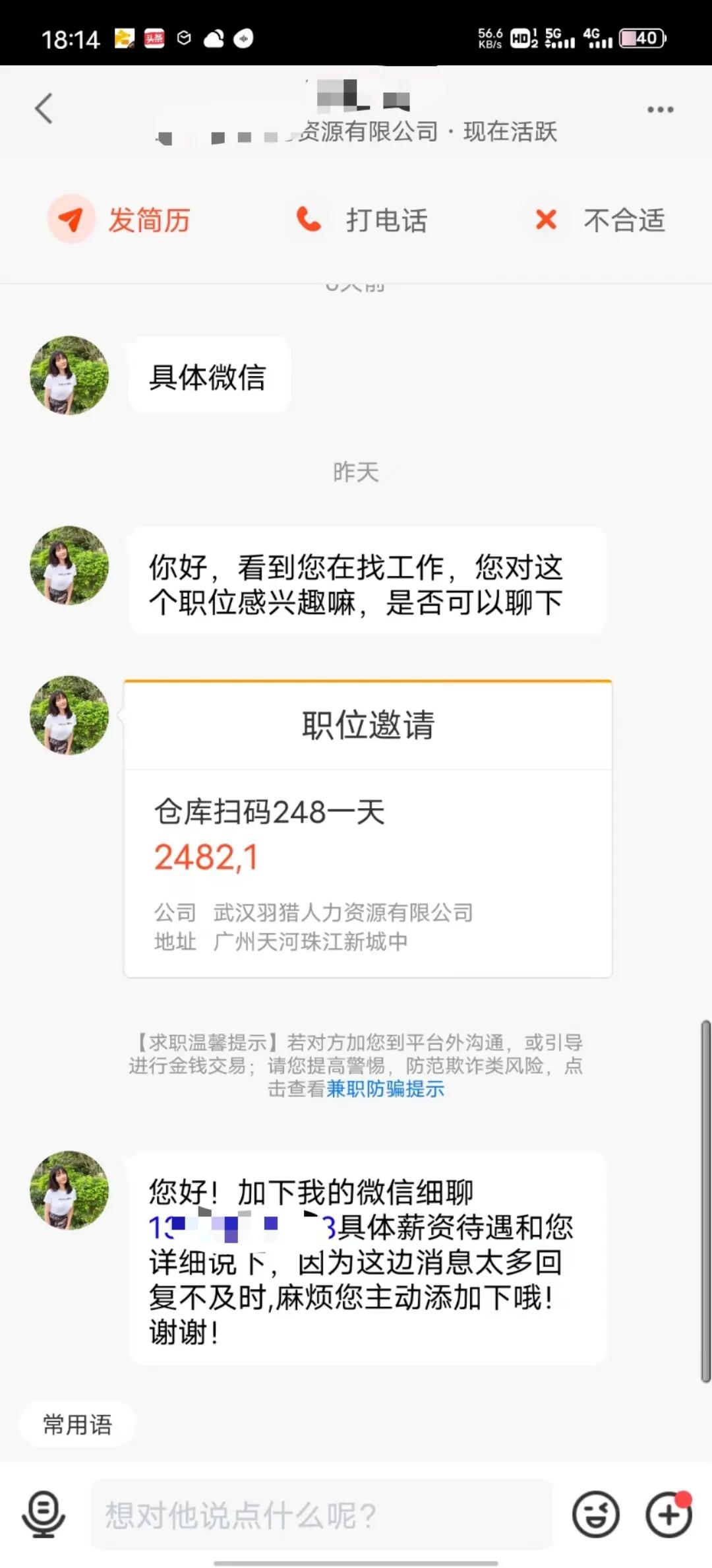
Task: Tap the red salary figure 2482,1
Action: [x=206, y=856]
